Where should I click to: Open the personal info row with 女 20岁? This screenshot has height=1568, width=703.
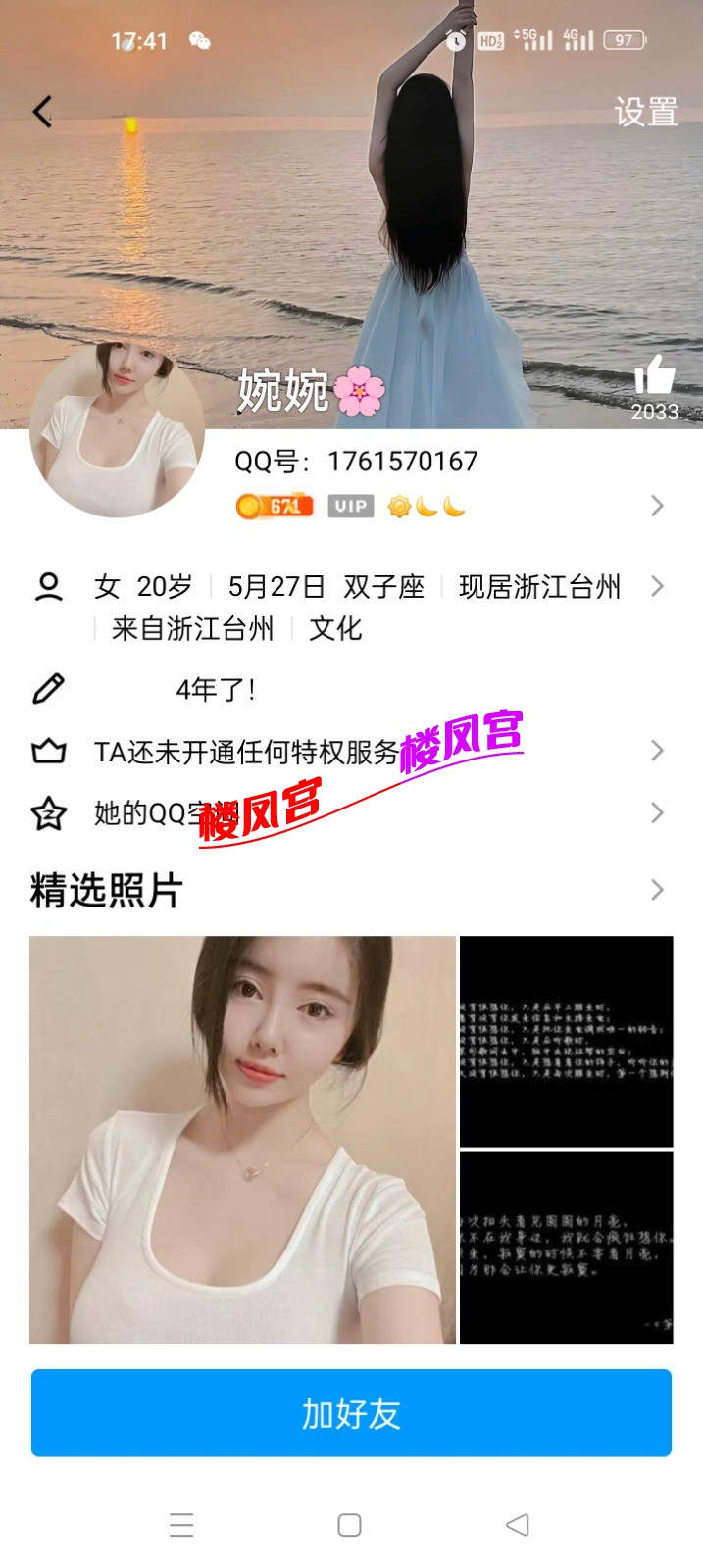click(x=353, y=588)
